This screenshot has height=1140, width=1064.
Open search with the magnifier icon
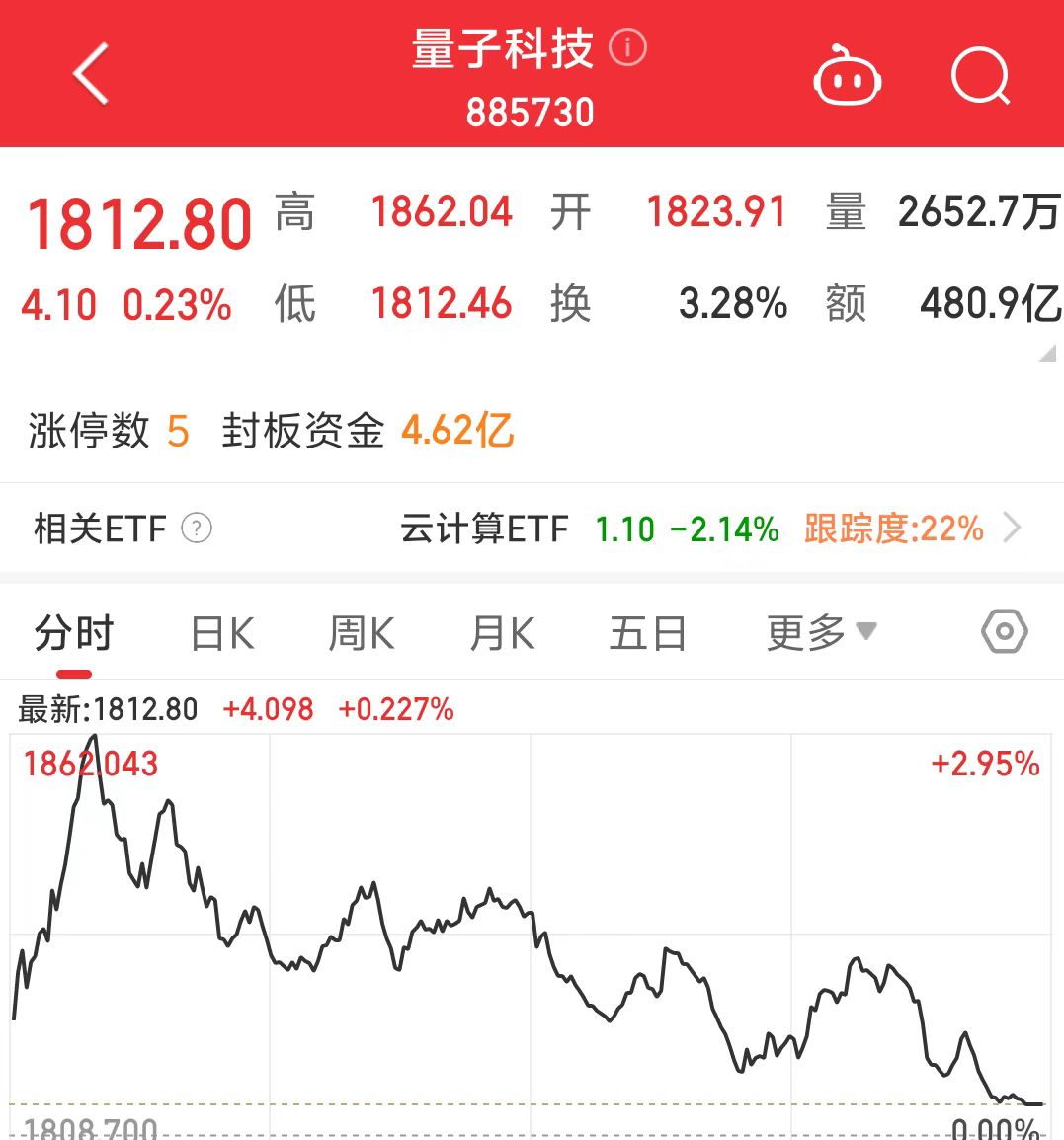[x=980, y=76]
